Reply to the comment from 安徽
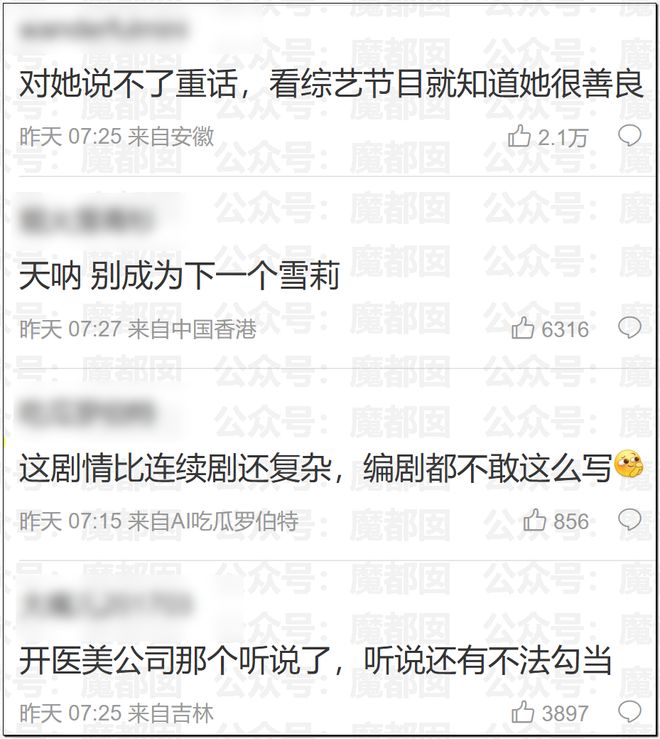The height and width of the screenshot is (739, 660). pyautogui.click(x=629, y=136)
